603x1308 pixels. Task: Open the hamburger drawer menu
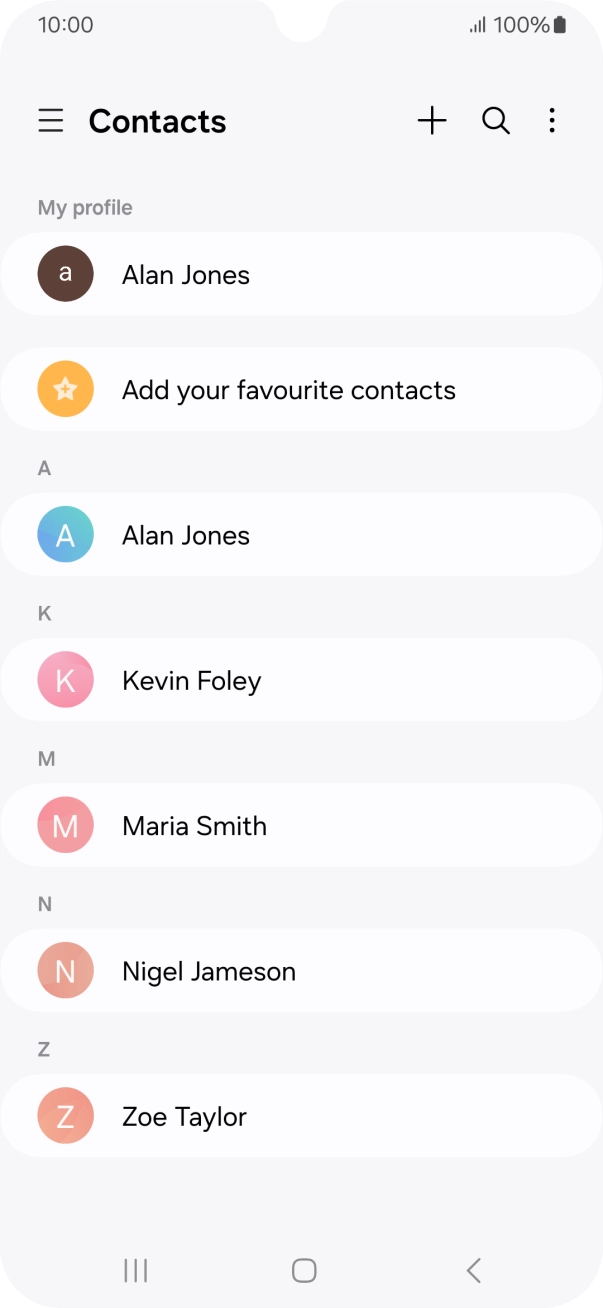tap(51, 121)
